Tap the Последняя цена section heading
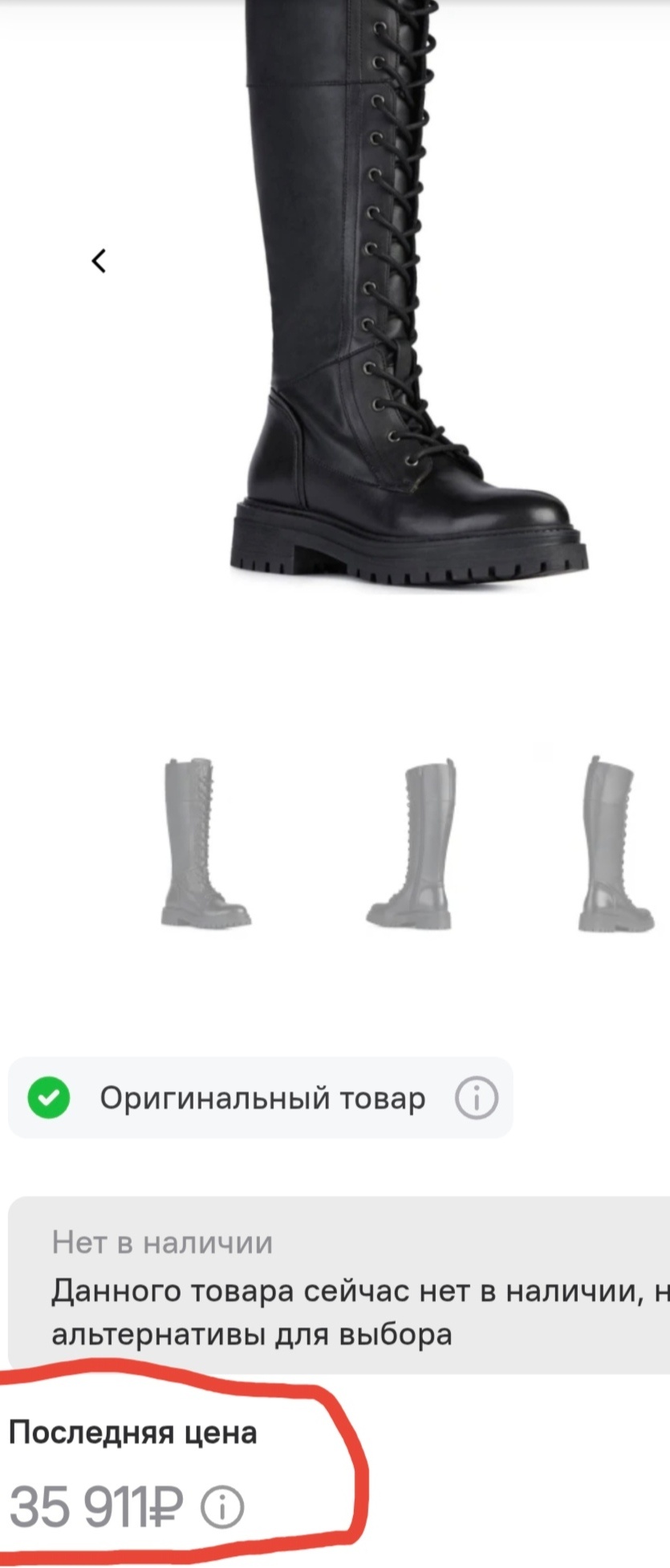670x1568 pixels. tap(133, 1435)
